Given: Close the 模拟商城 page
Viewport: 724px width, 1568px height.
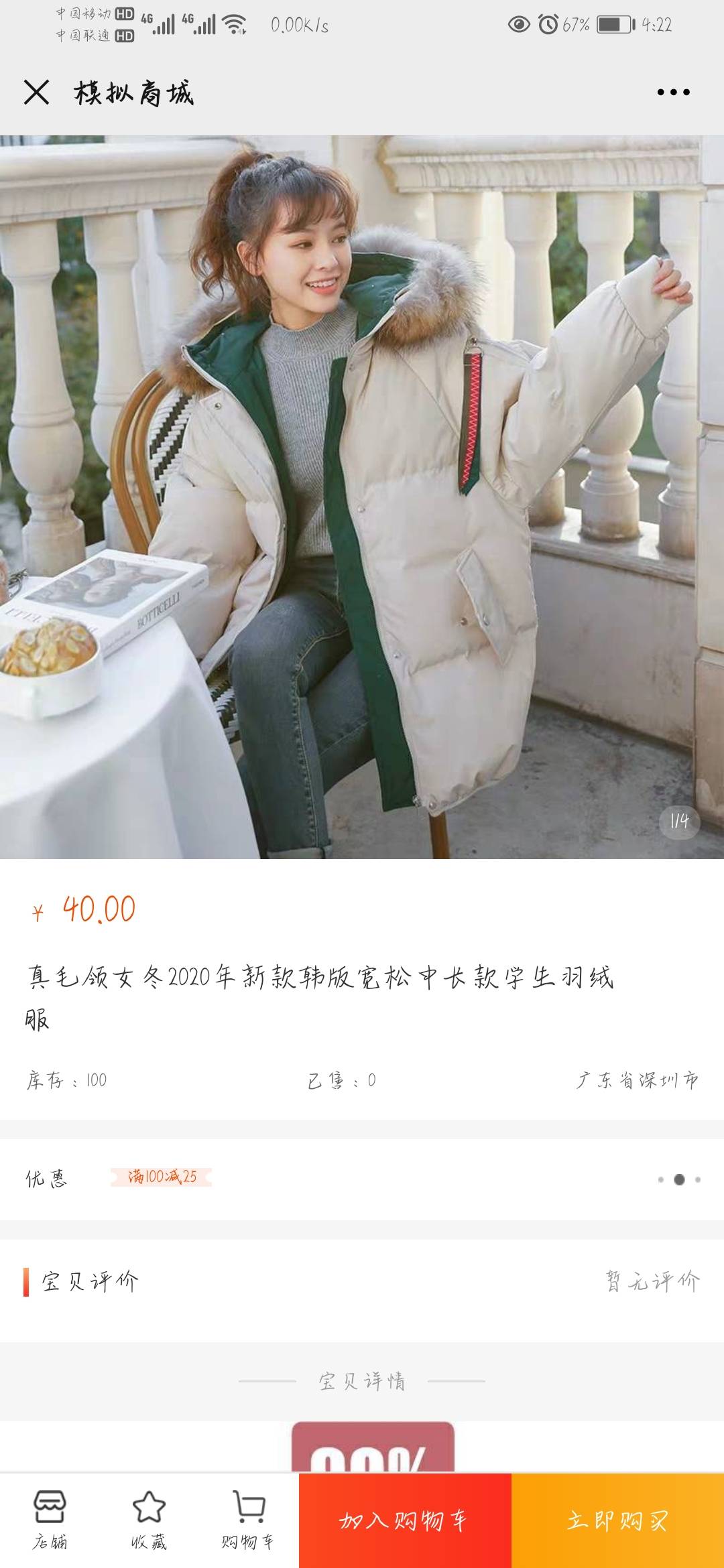Looking at the screenshot, I should click(36, 92).
